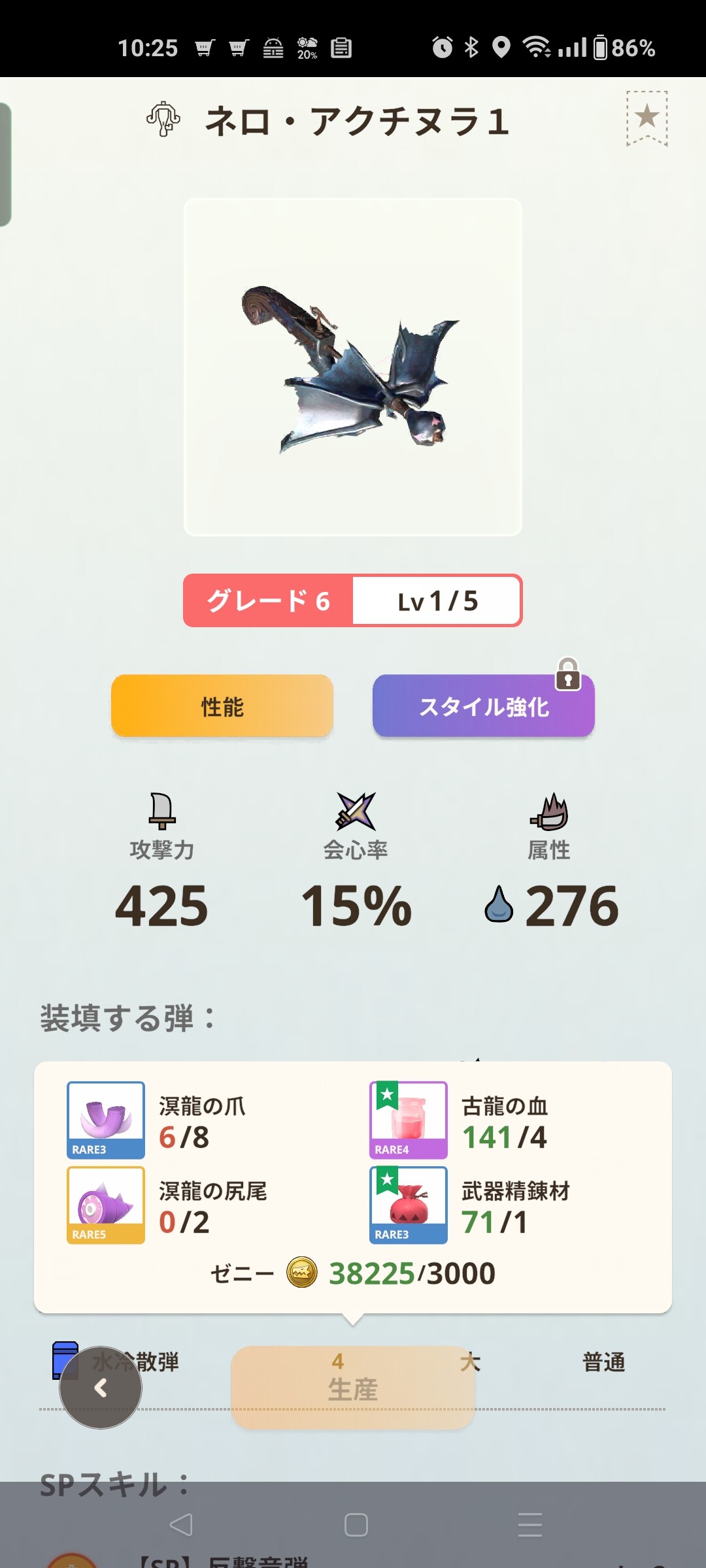Tap the locked スタイル強化 button

(483, 706)
